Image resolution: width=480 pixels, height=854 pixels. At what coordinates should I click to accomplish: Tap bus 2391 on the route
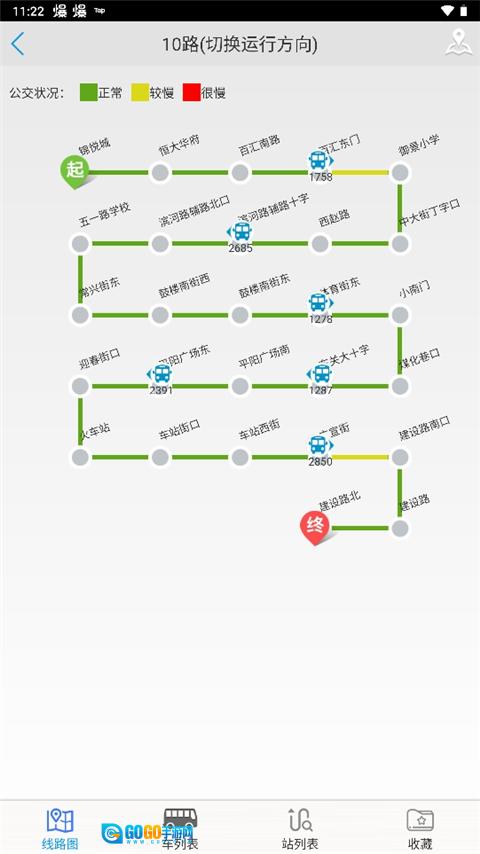[160, 379]
